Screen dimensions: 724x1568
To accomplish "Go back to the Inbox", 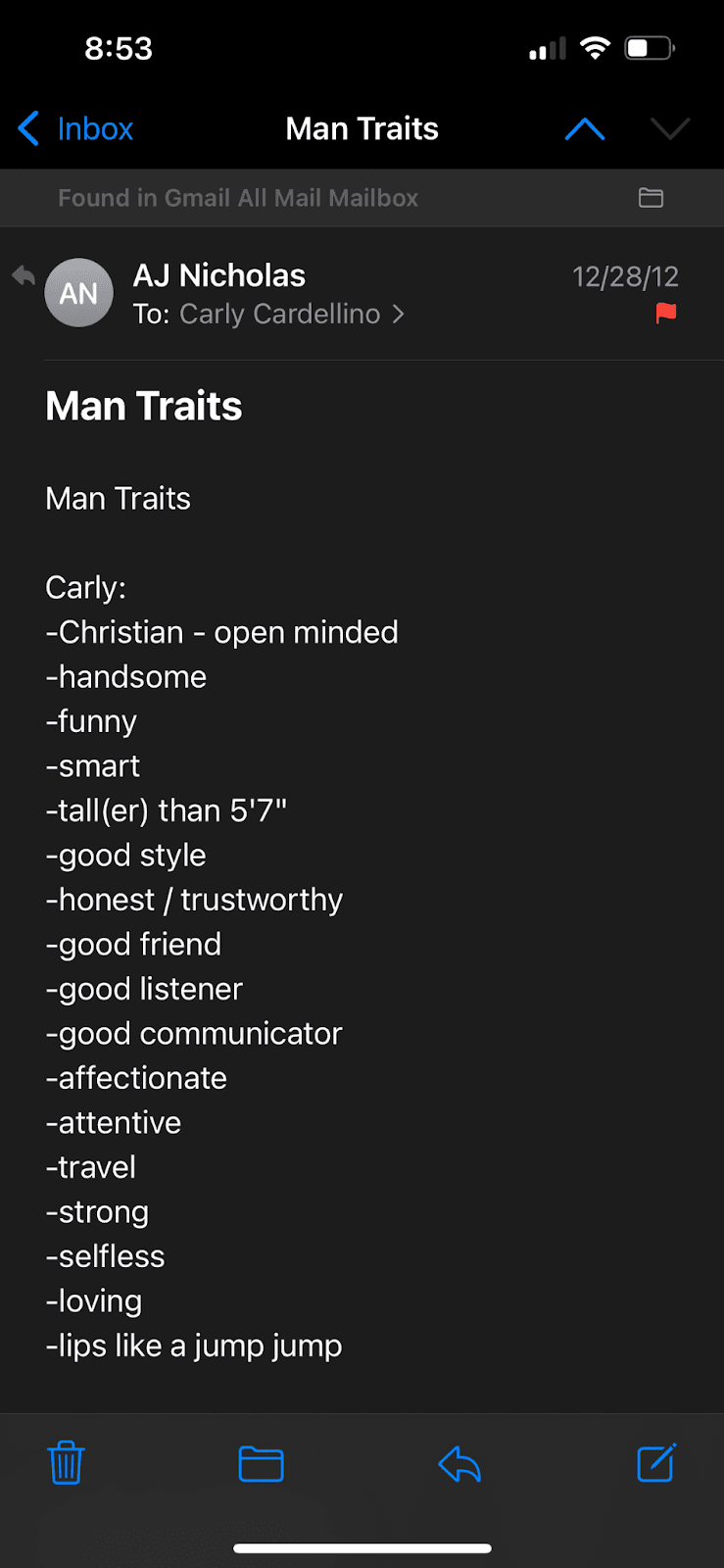I will pos(75,128).
